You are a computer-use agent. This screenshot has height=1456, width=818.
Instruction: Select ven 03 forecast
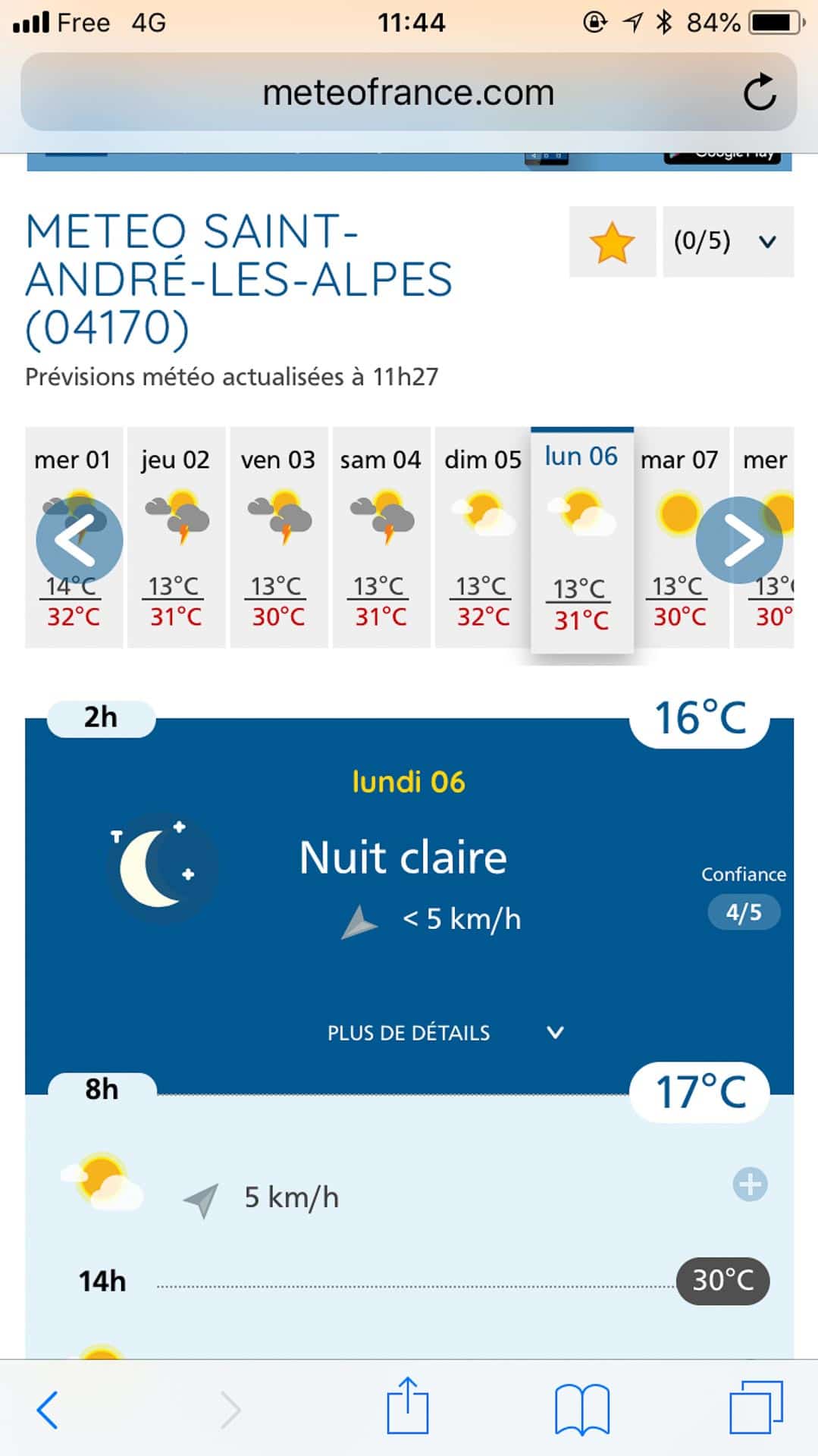[278, 538]
